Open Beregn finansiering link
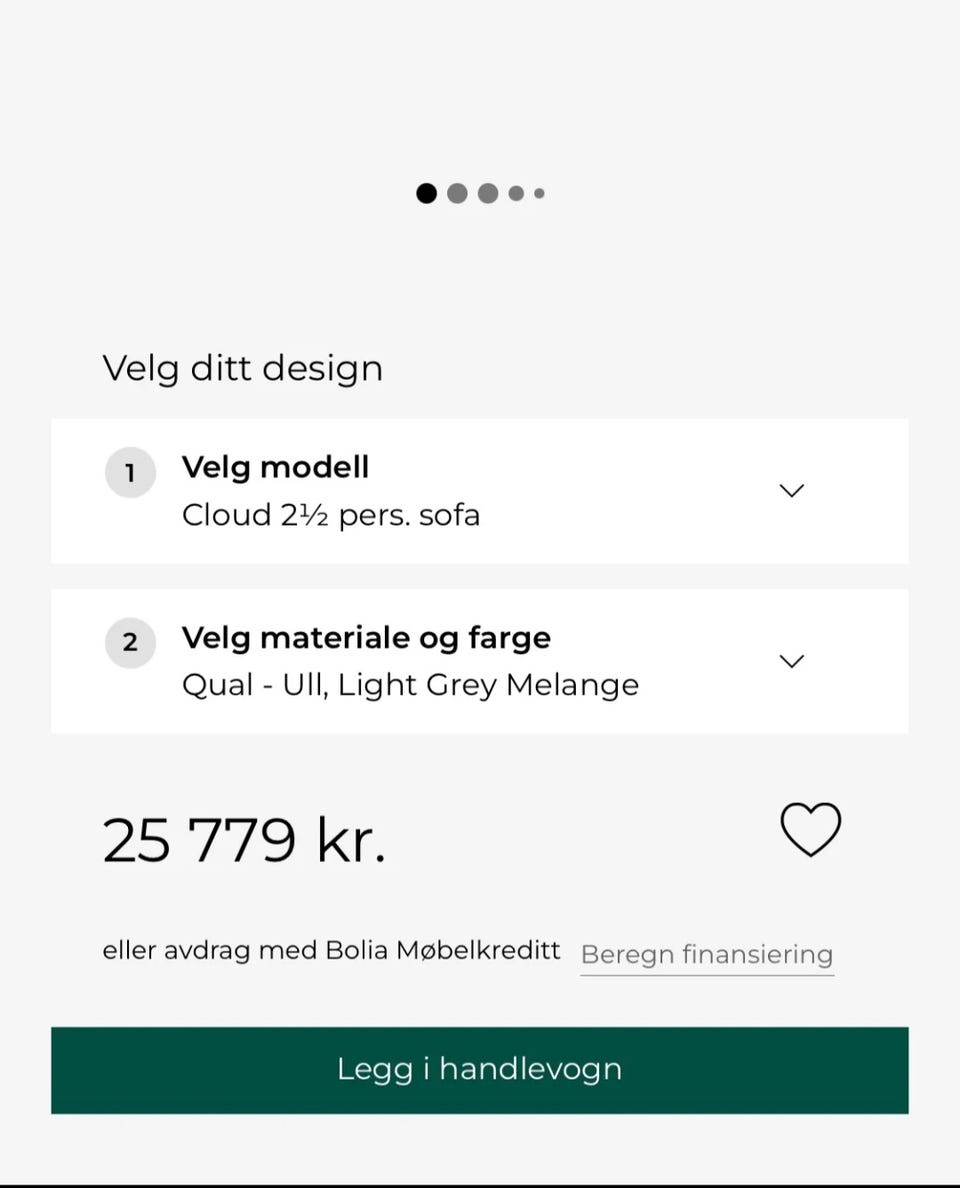The height and width of the screenshot is (1188, 960). click(706, 954)
